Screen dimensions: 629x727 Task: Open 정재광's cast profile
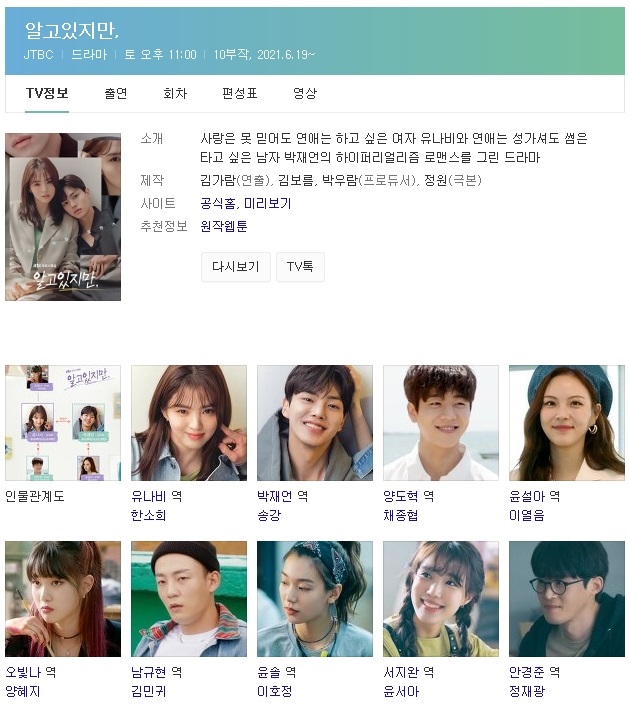pos(567,599)
